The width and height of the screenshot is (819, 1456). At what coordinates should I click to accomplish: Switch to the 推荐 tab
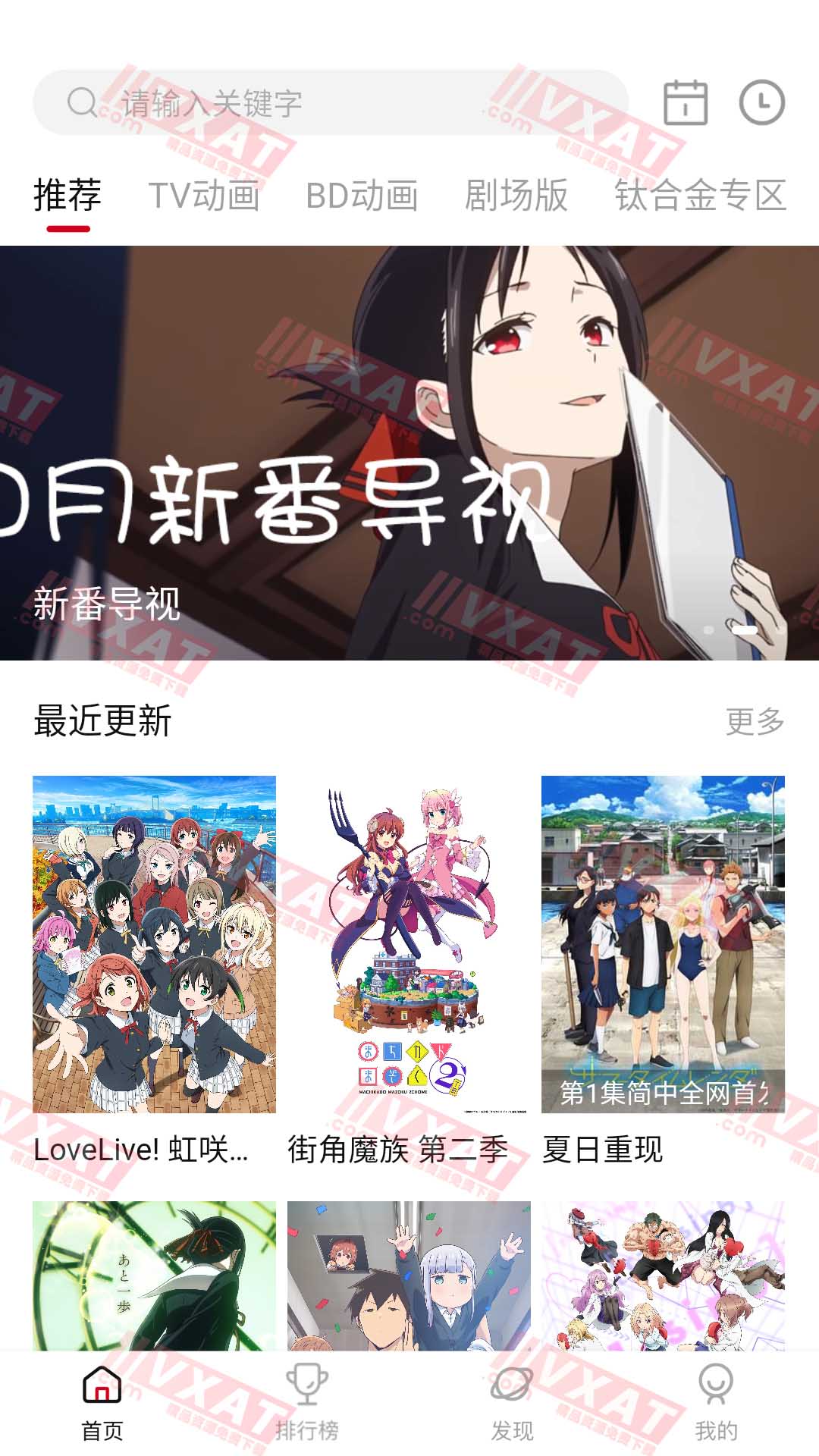(x=67, y=195)
